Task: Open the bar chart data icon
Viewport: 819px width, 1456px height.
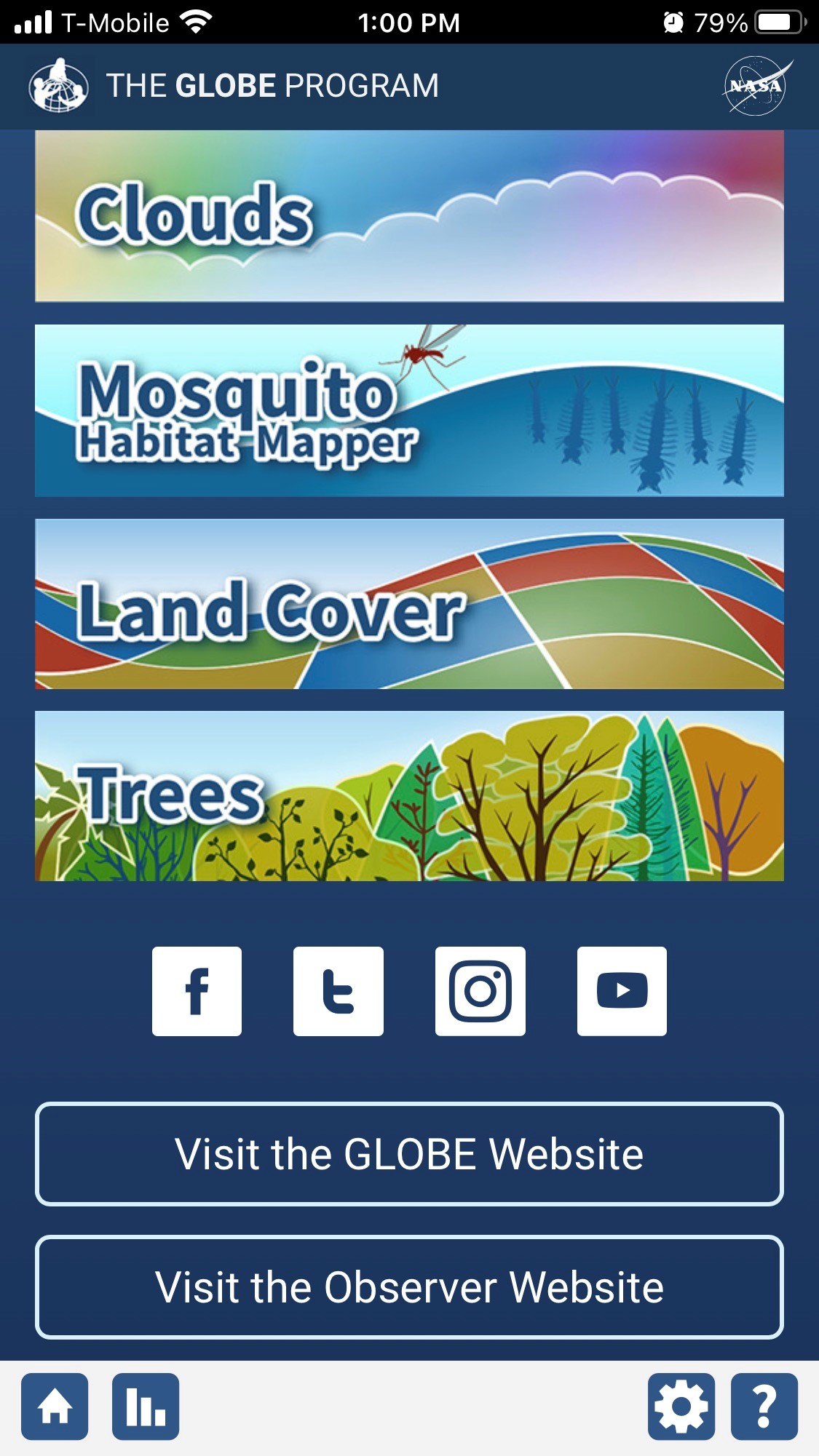Action: coord(146,1407)
